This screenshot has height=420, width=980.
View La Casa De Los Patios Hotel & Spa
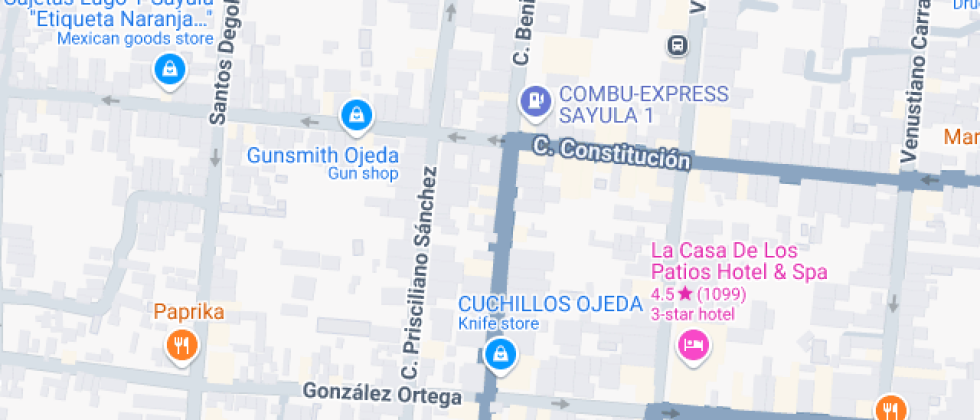click(692, 345)
